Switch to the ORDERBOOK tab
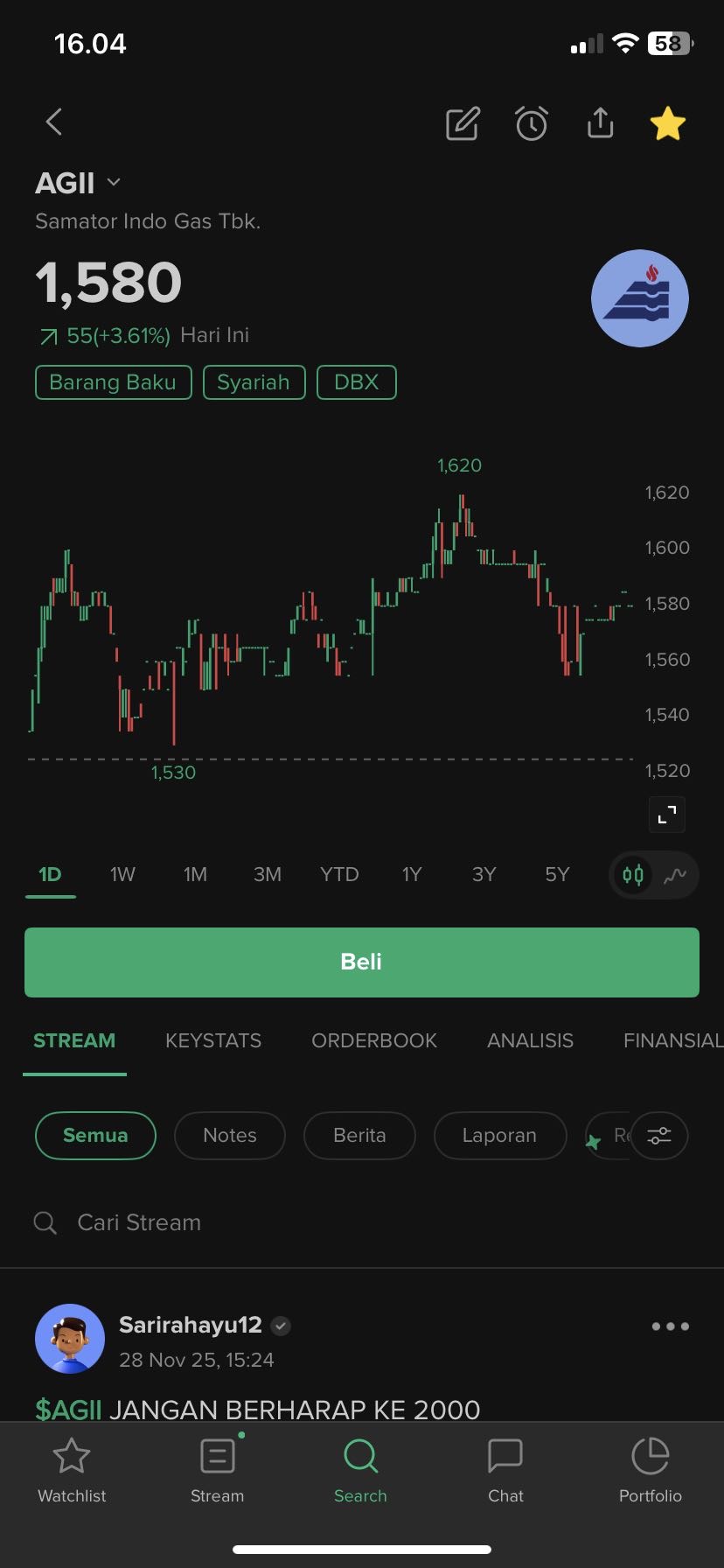Screen dimensions: 724x1568 [x=374, y=1040]
